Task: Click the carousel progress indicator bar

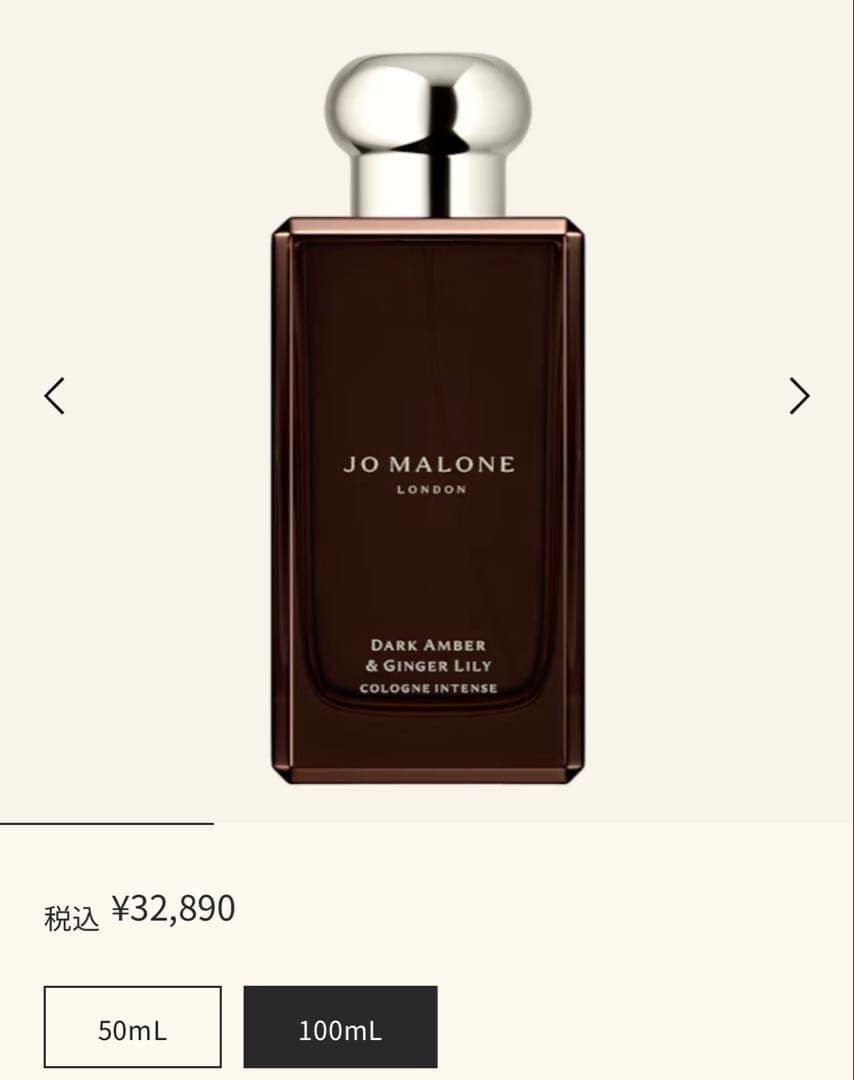Action: point(105,822)
